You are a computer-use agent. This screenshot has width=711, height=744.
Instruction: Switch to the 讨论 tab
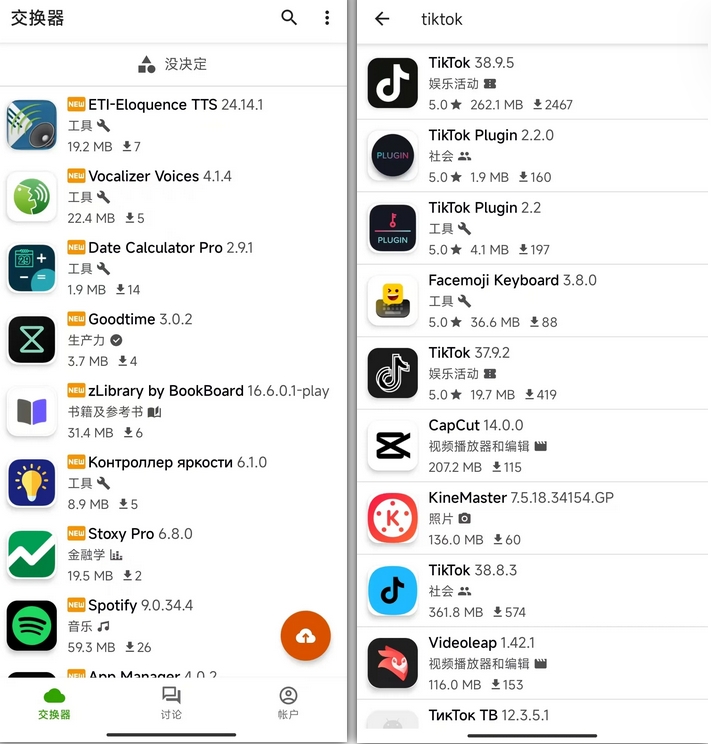click(171, 703)
